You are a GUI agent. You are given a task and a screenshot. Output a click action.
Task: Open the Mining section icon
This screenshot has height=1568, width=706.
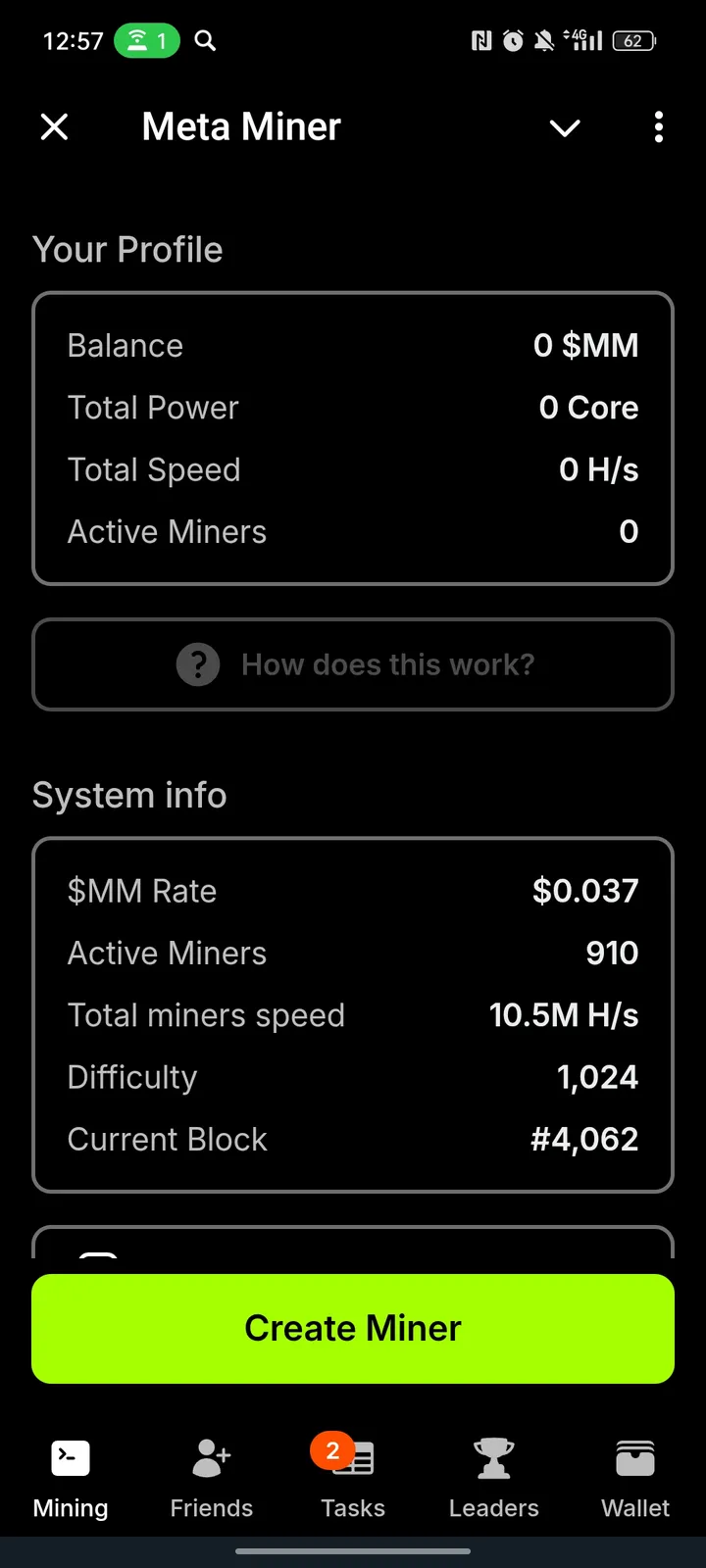point(70,1457)
